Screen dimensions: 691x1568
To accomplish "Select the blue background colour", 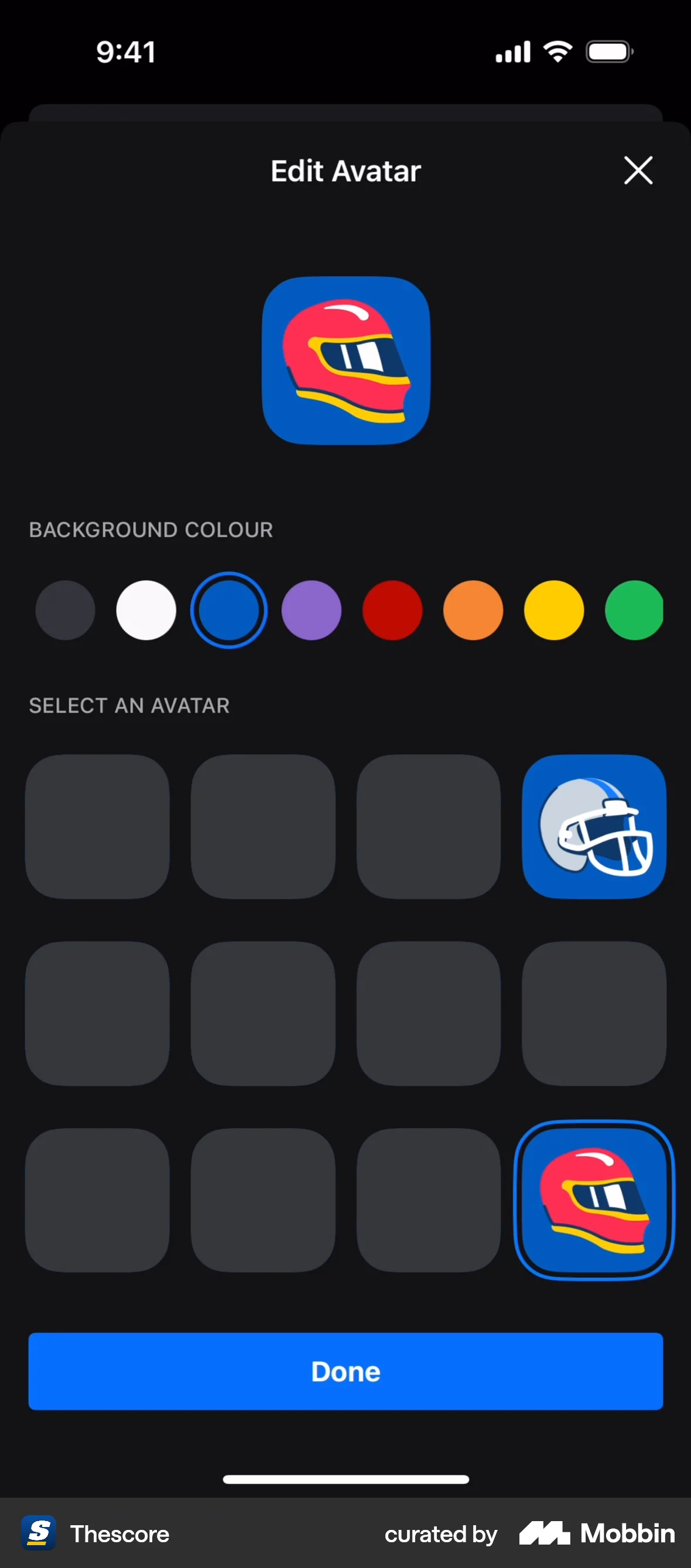I will click(230, 611).
